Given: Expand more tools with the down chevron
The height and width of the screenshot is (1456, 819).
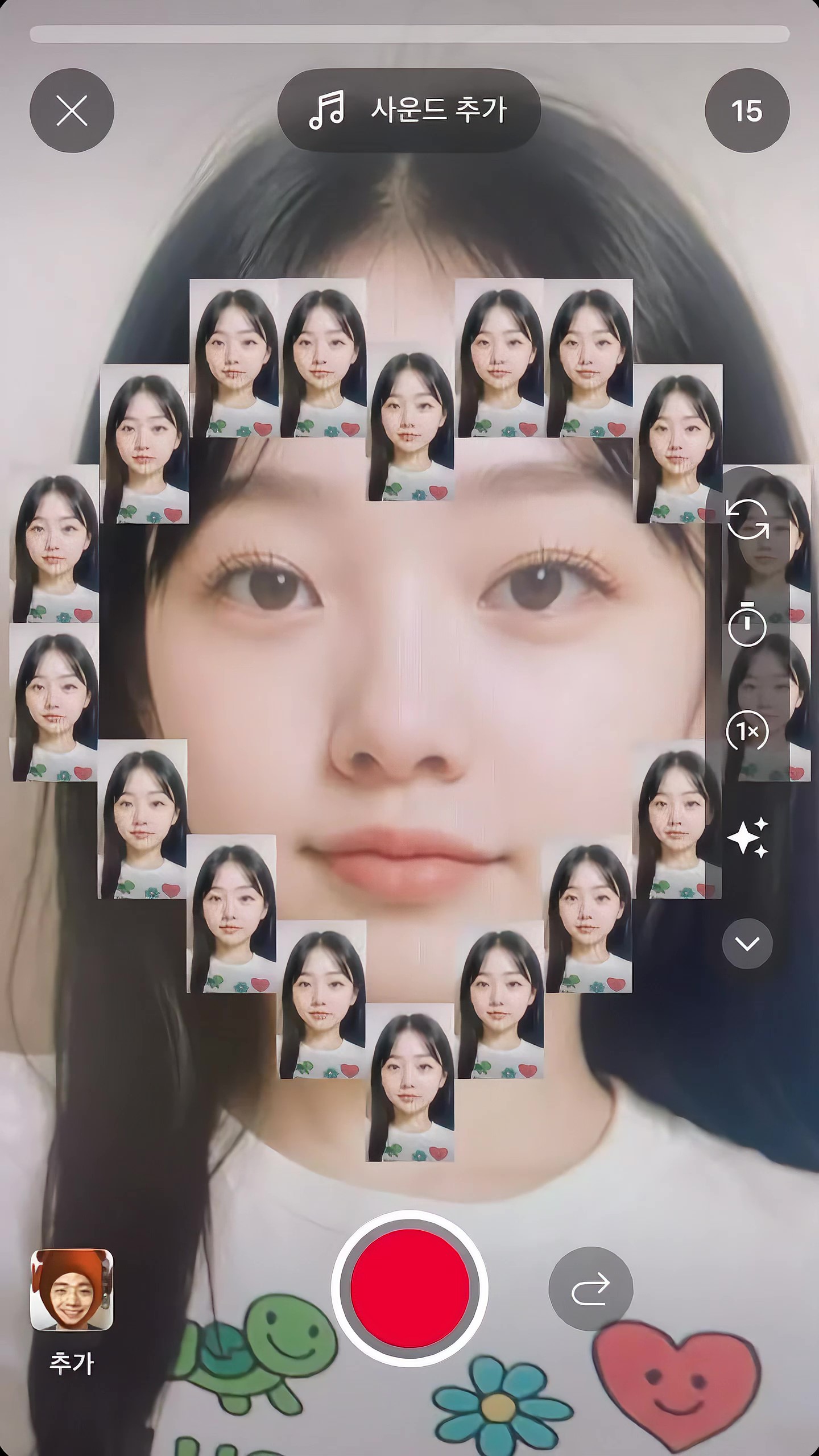Looking at the screenshot, I should point(747,944).
